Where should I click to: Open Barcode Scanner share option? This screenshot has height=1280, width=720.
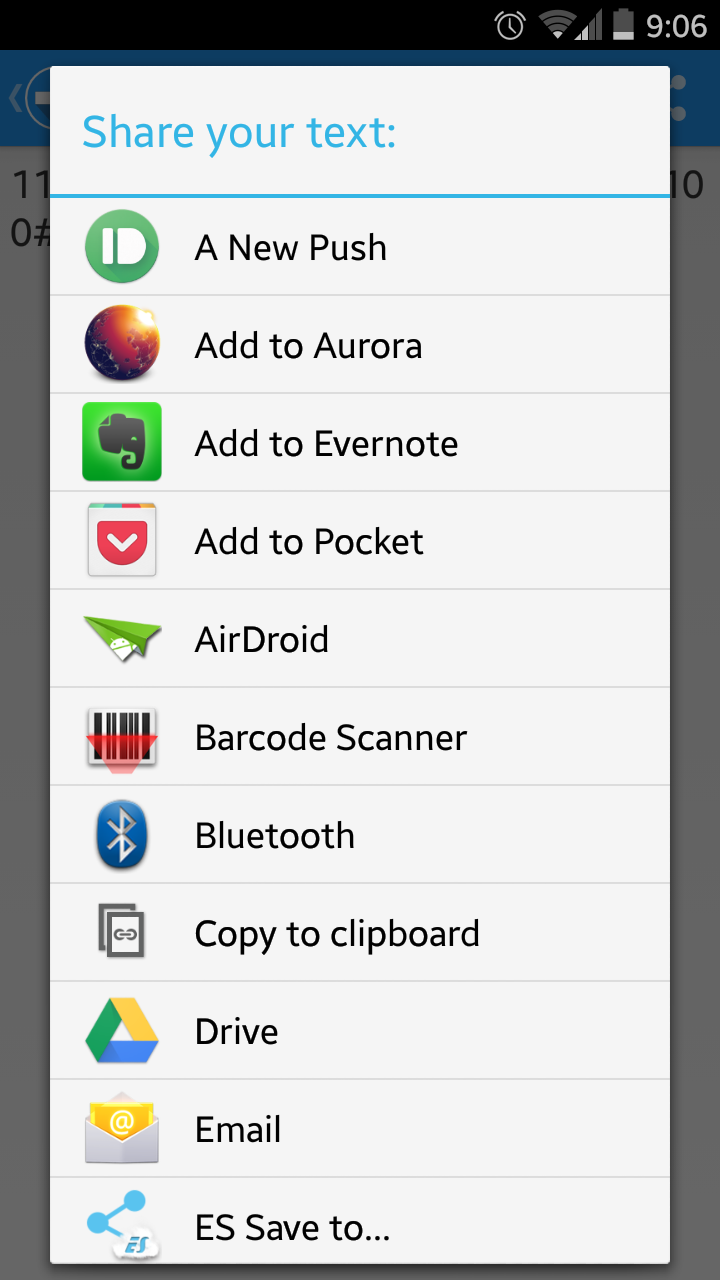(360, 737)
